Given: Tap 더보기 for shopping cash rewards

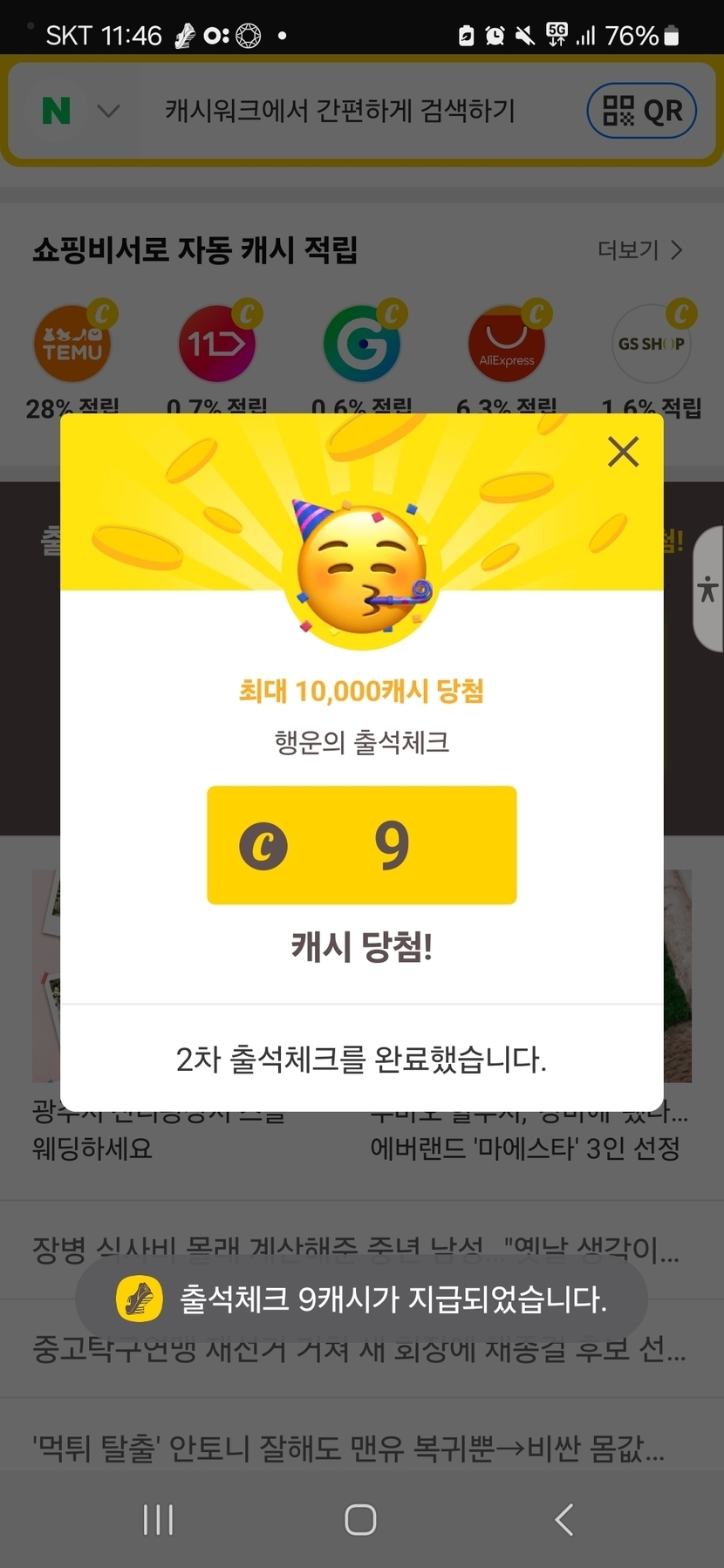Looking at the screenshot, I should pyautogui.click(x=639, y=250).
